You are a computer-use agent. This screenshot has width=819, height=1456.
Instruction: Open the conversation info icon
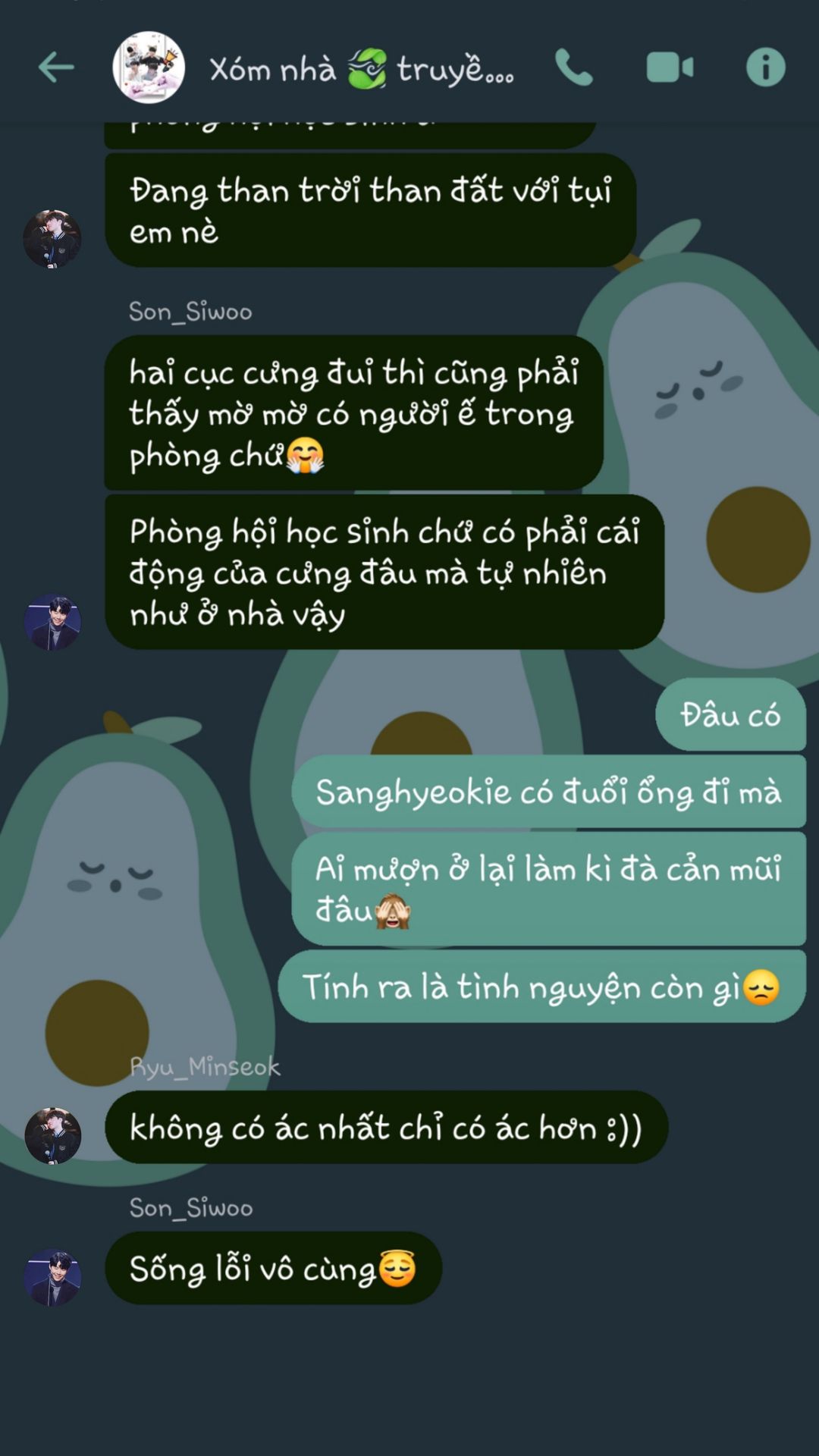click(x=765, y=67)
